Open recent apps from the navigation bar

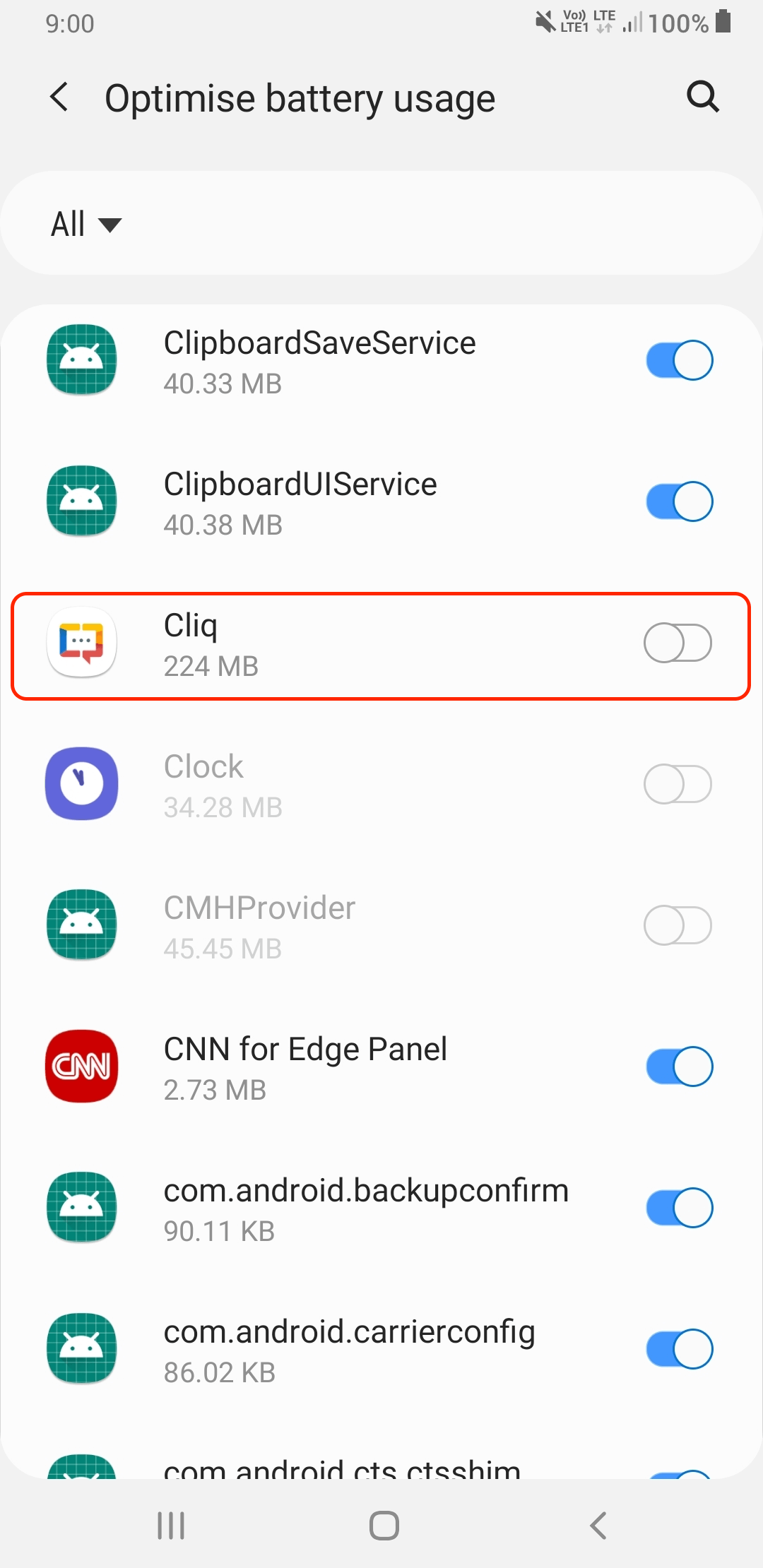[171, 1526]
